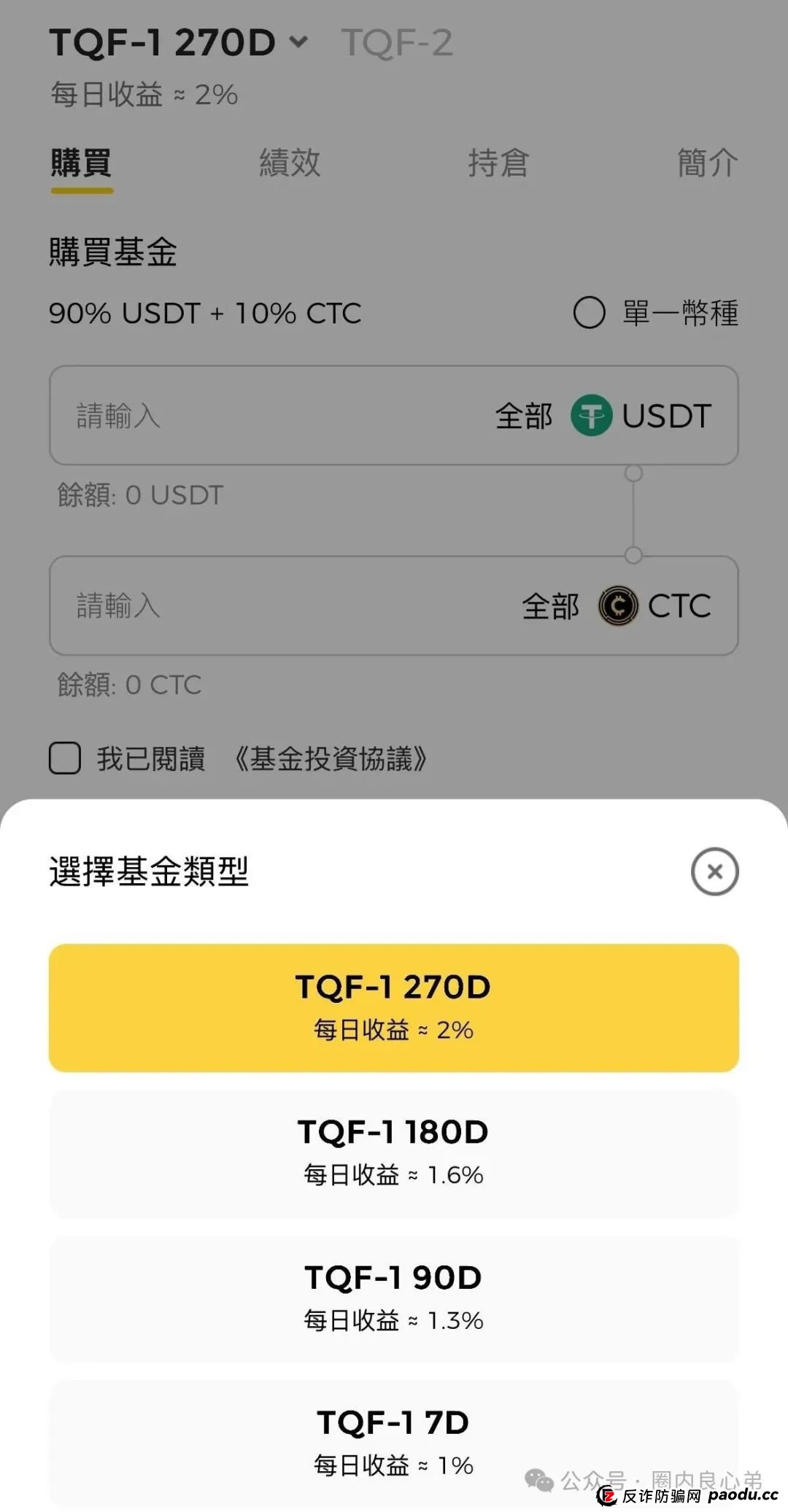Click the close icon on 選擇基金類型 dialog
This screenshot has height=1512, width=788.
[x=713, y=872]
